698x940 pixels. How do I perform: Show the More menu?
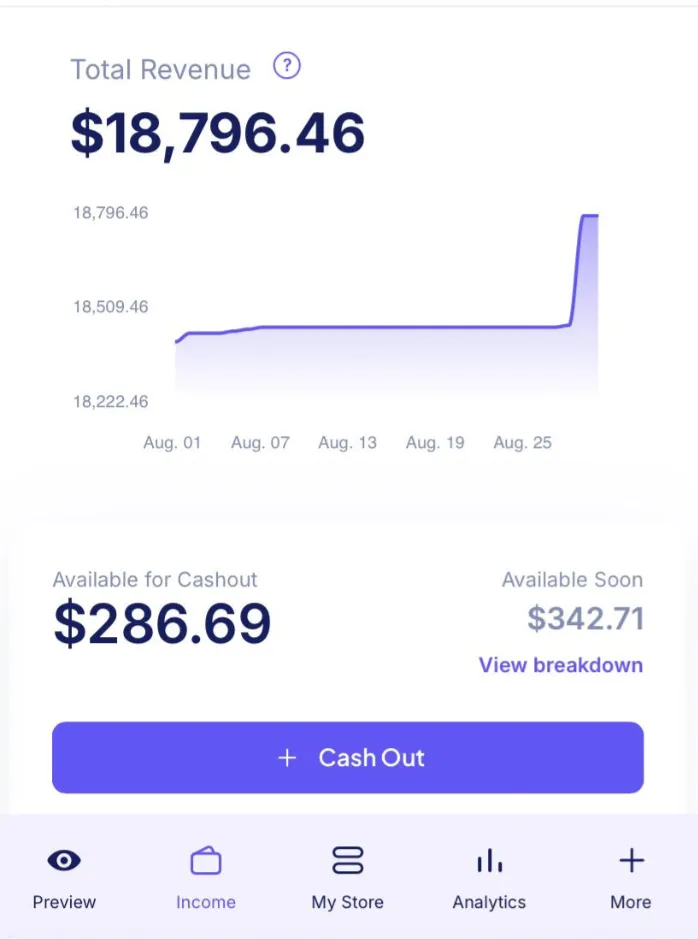pos(631,877)
